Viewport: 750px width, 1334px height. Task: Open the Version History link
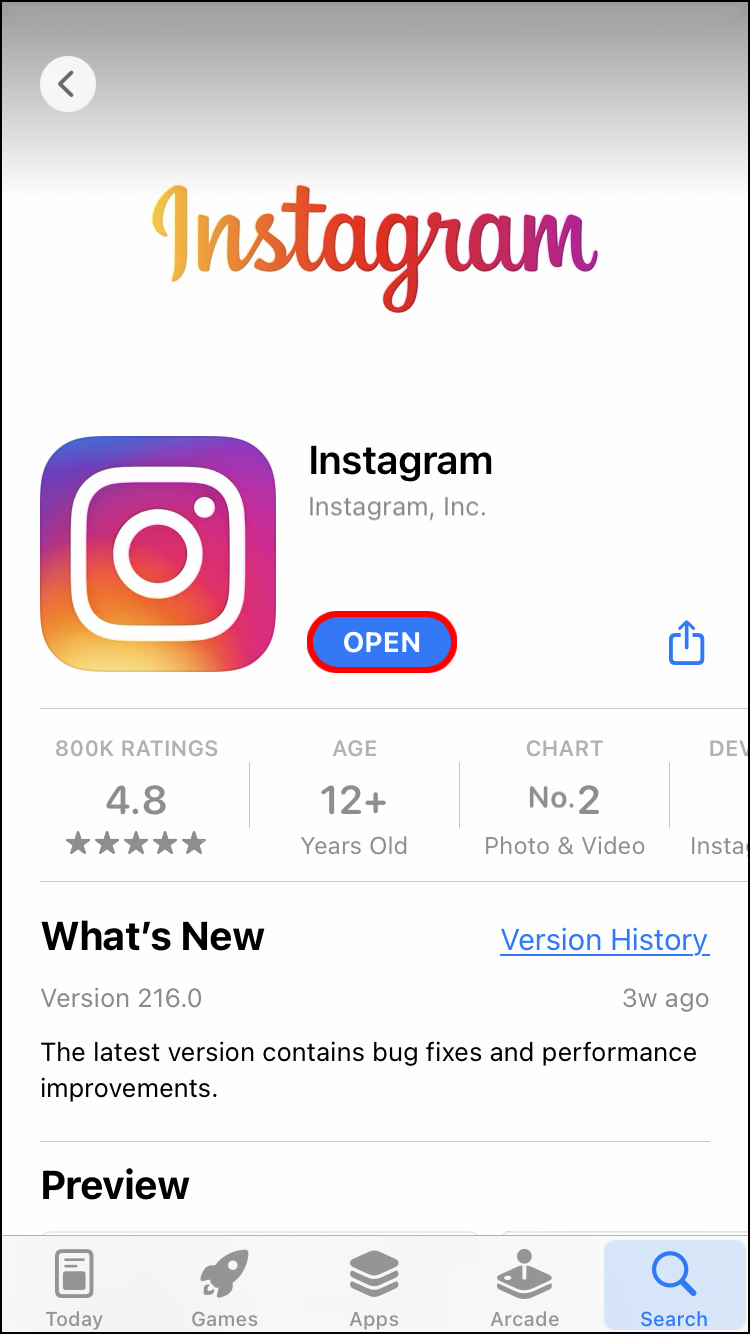pyautogui.click(x=604, y=940)
